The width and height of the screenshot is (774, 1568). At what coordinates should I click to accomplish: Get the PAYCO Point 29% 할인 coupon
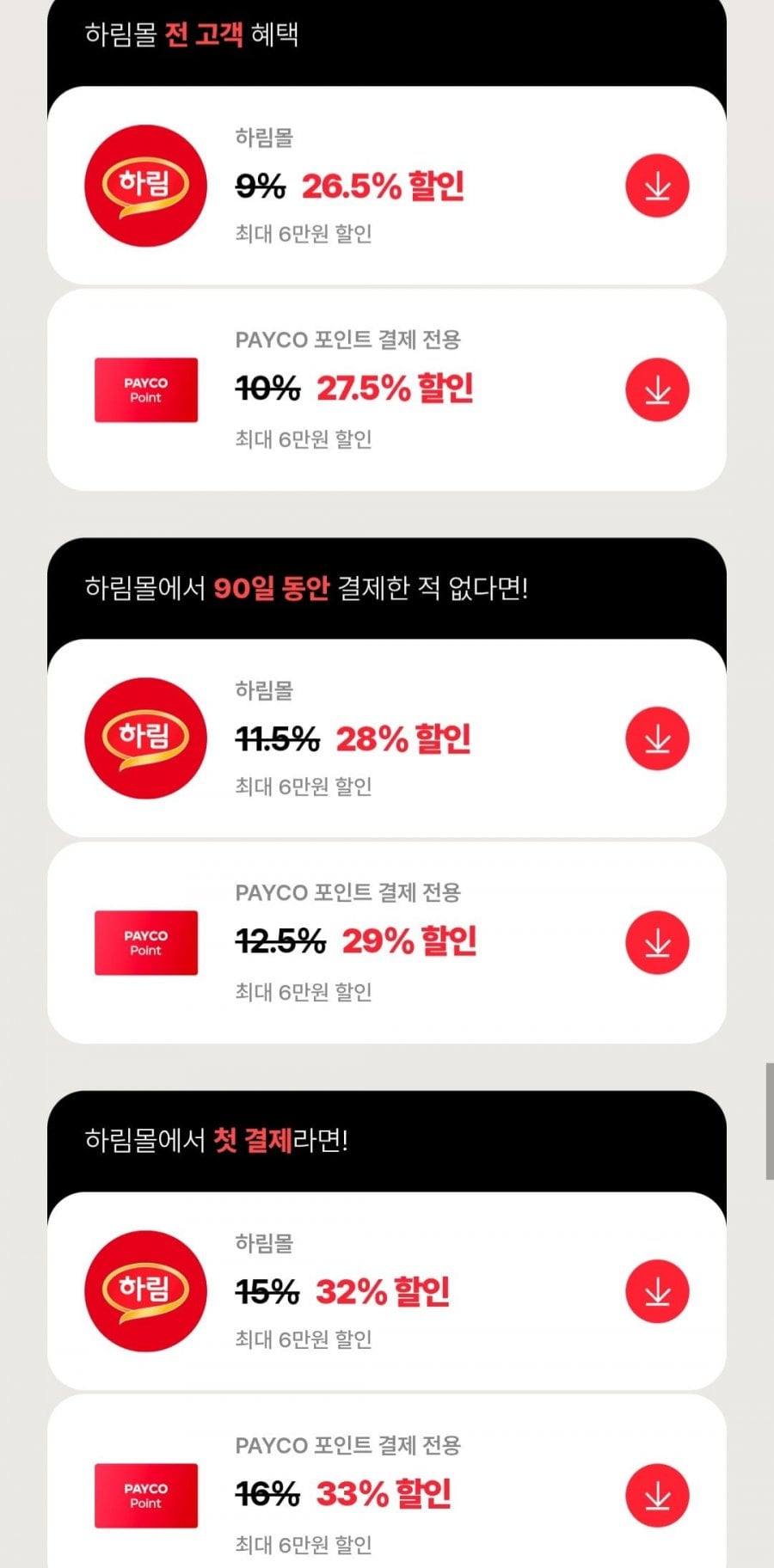[x=657, y=943]
